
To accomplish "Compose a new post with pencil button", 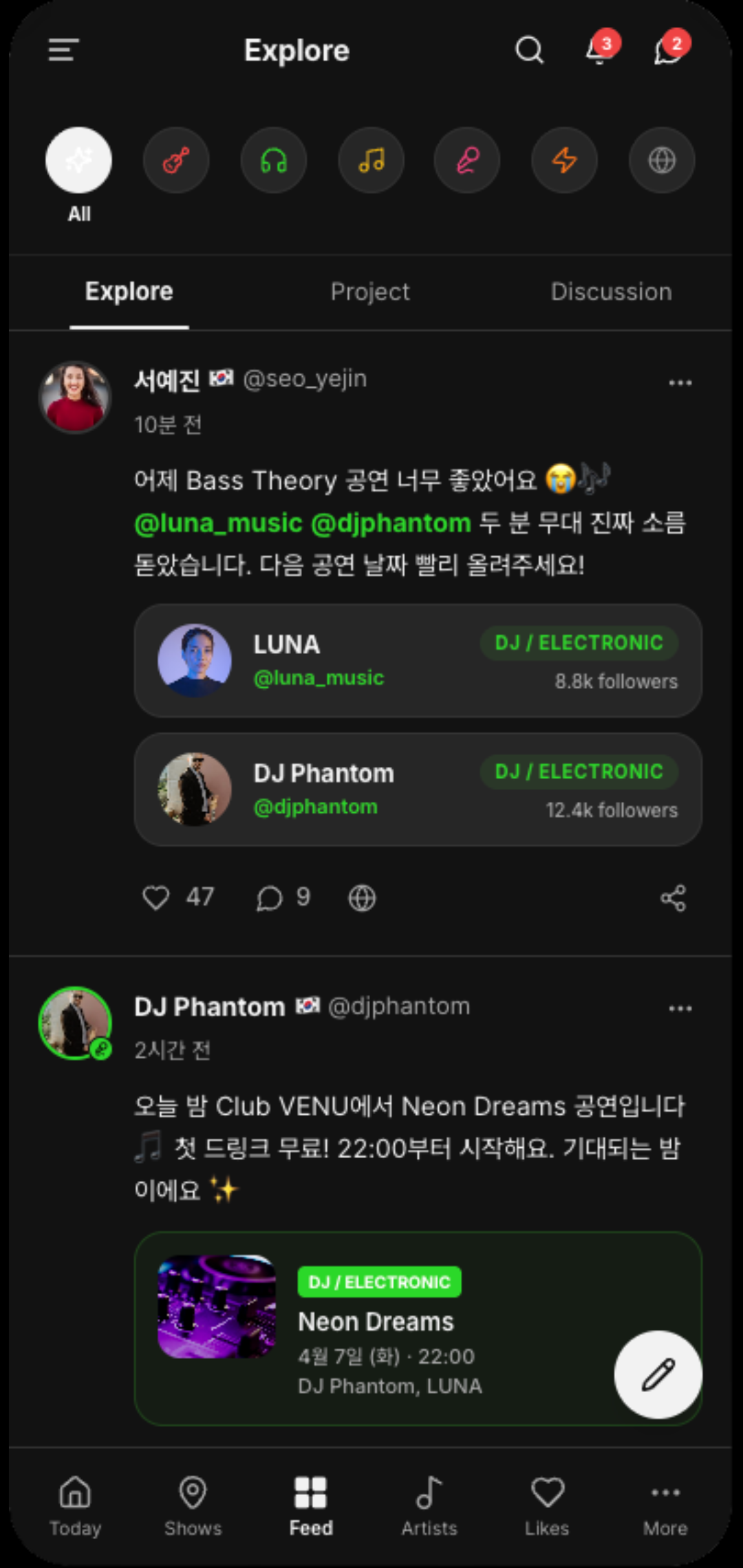I will pos(658,1374).
